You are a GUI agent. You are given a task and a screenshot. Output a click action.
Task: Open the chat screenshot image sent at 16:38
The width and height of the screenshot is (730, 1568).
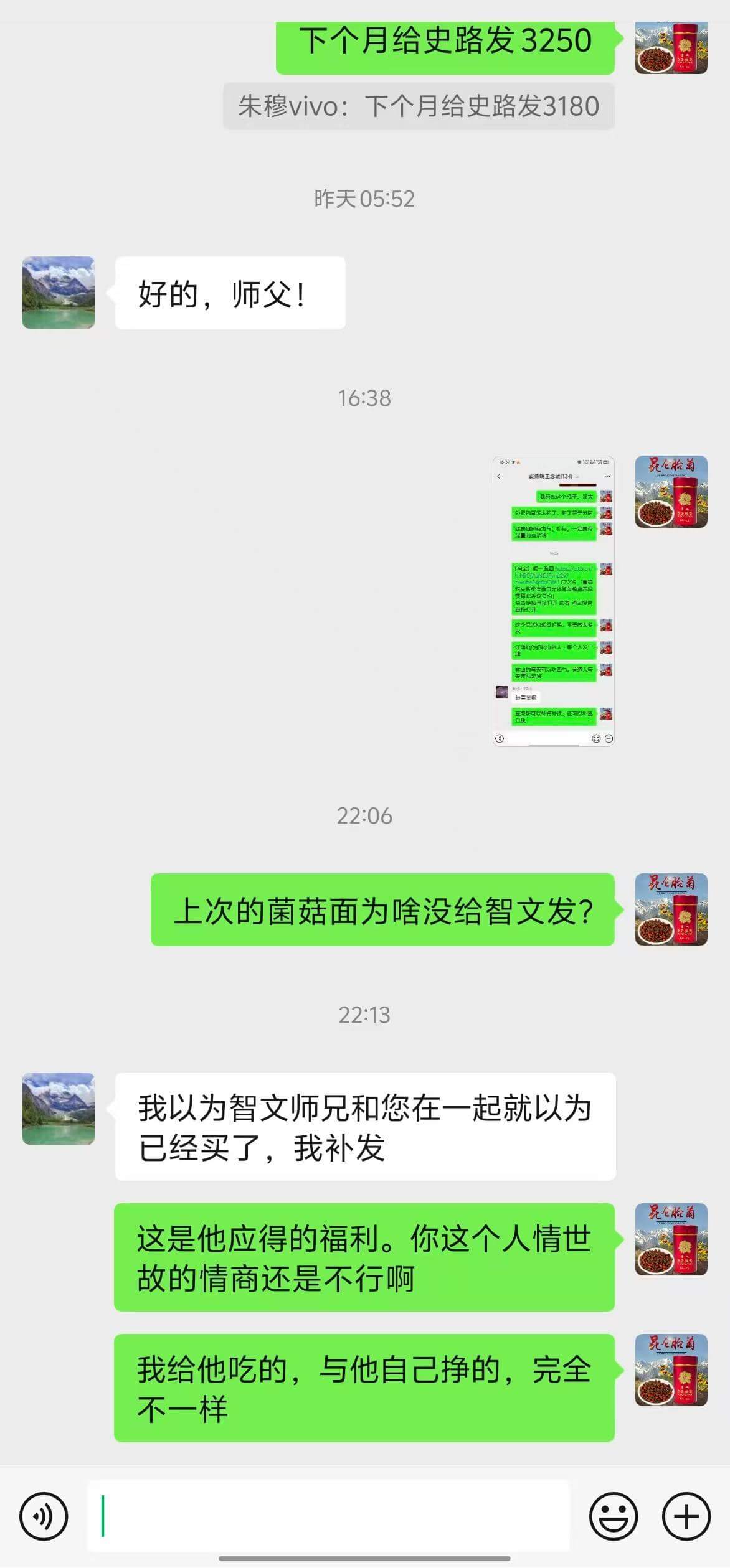click(553, 601)
